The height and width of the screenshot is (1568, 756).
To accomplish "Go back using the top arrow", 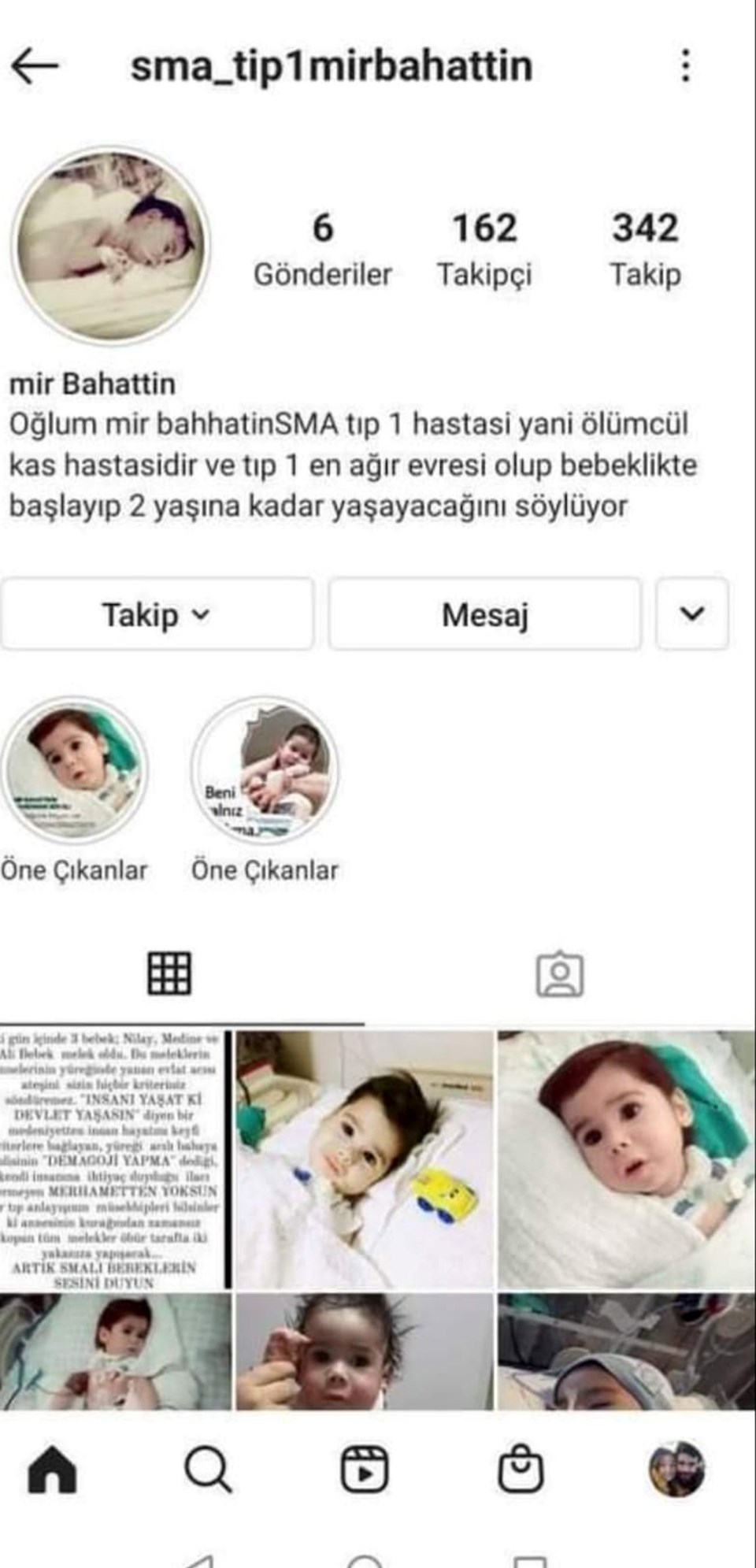I will tap(35, 66).
